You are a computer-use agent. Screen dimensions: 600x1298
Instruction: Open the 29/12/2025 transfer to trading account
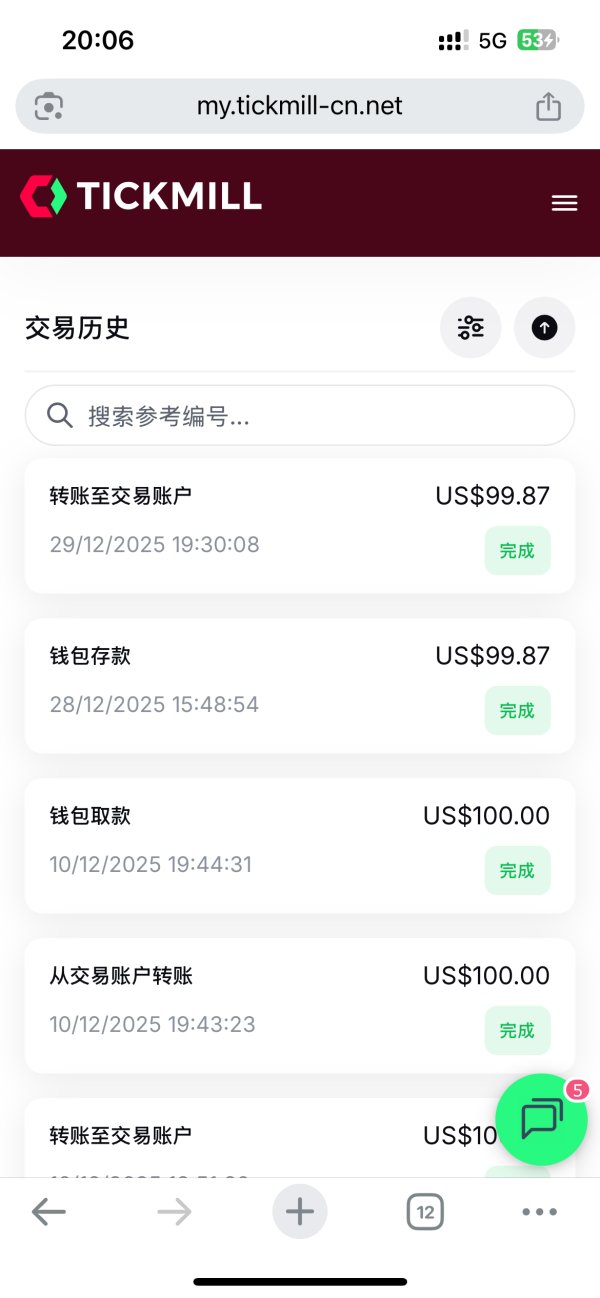coord(300,525)
